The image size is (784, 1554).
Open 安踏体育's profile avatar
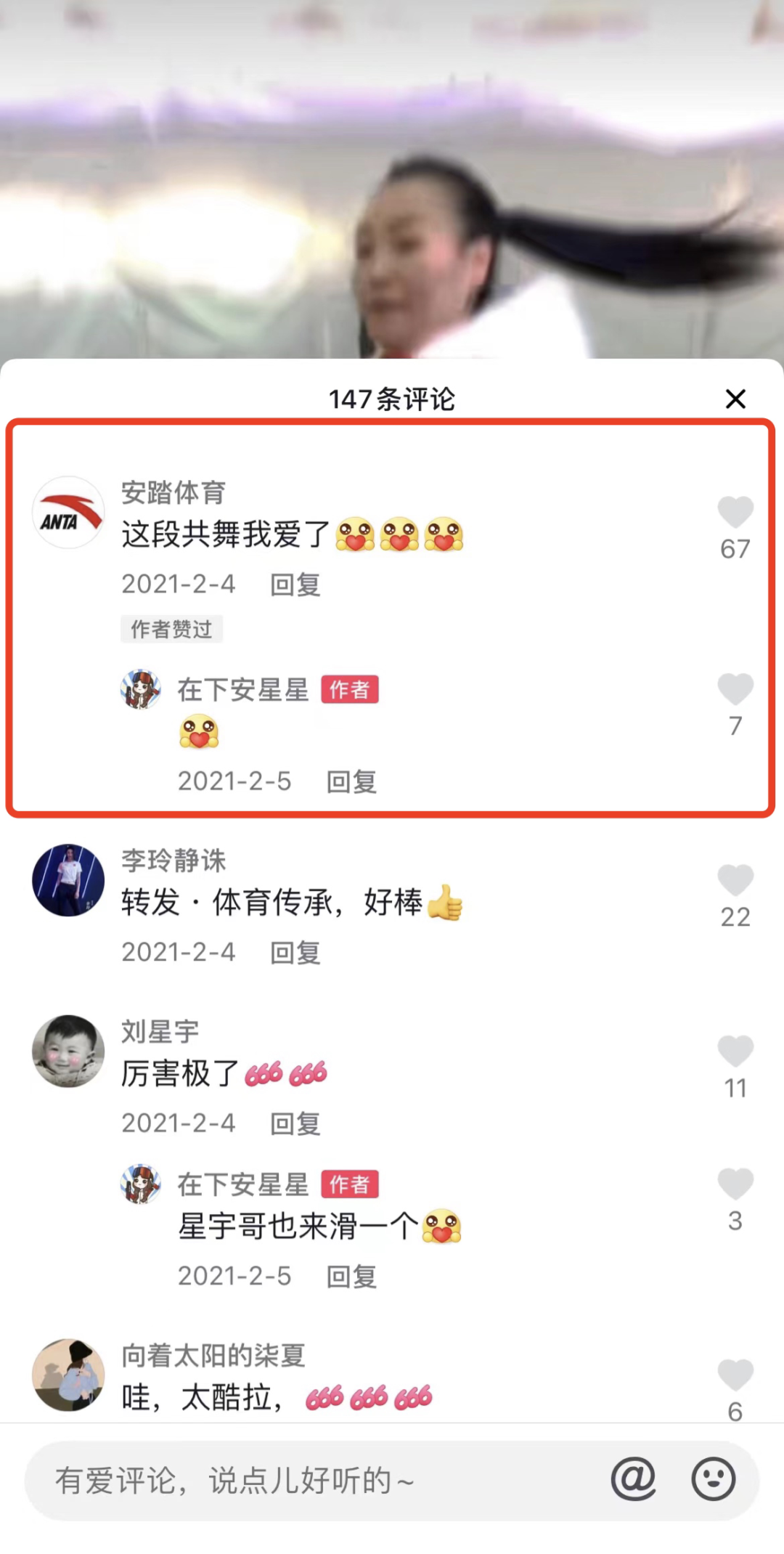click(68, 513)
